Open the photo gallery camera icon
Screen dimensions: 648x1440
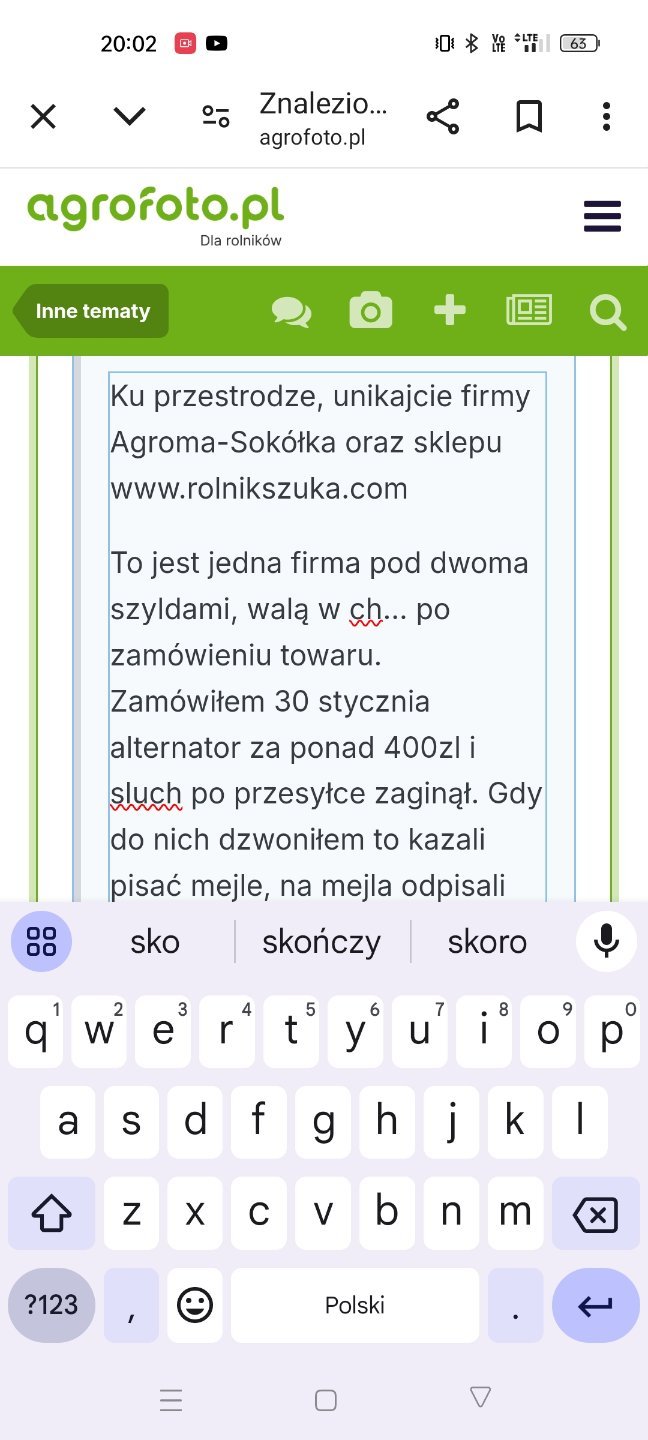pos(370,311)
